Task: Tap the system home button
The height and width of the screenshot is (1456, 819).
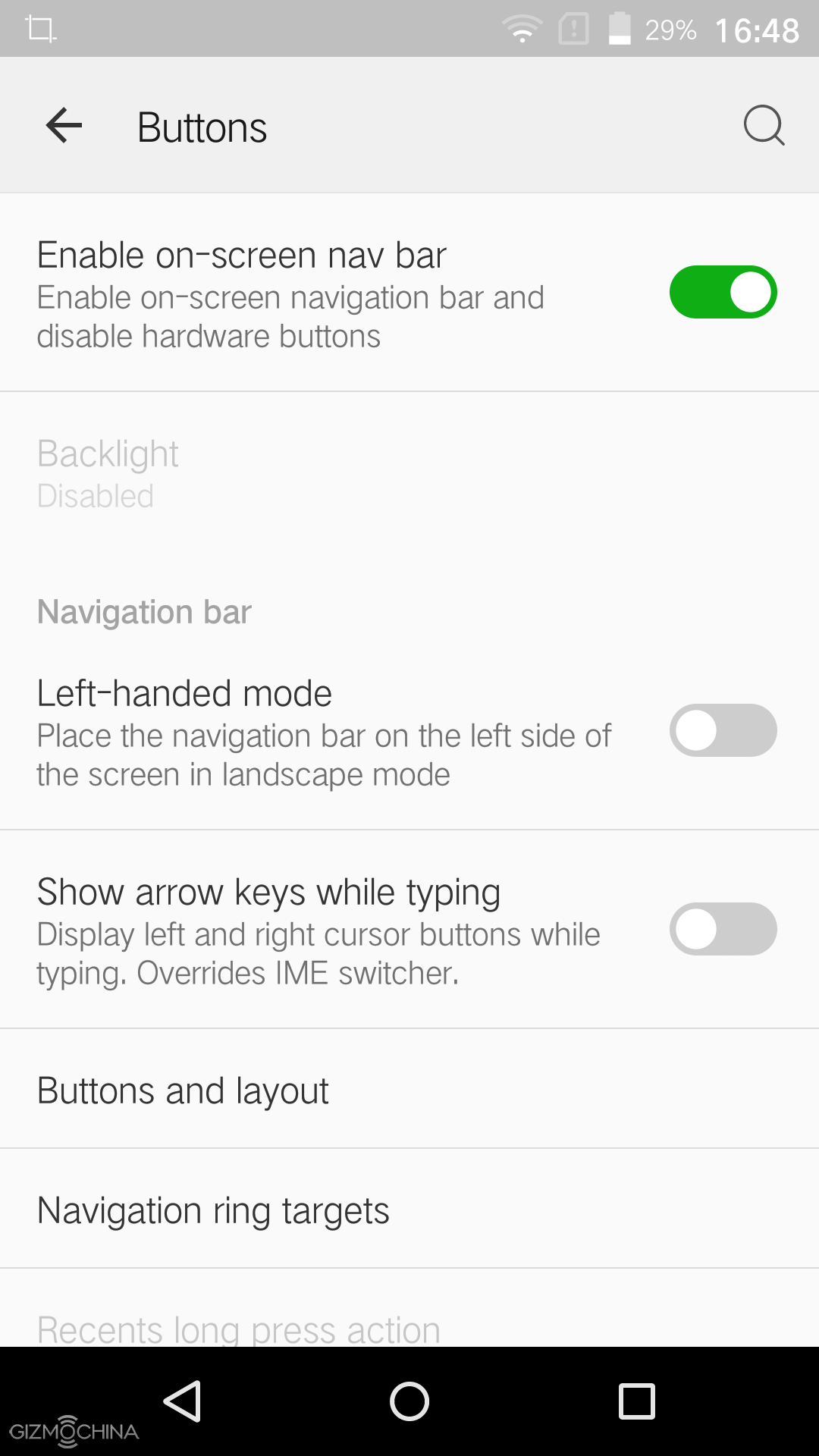Action: coord(409,1401)
